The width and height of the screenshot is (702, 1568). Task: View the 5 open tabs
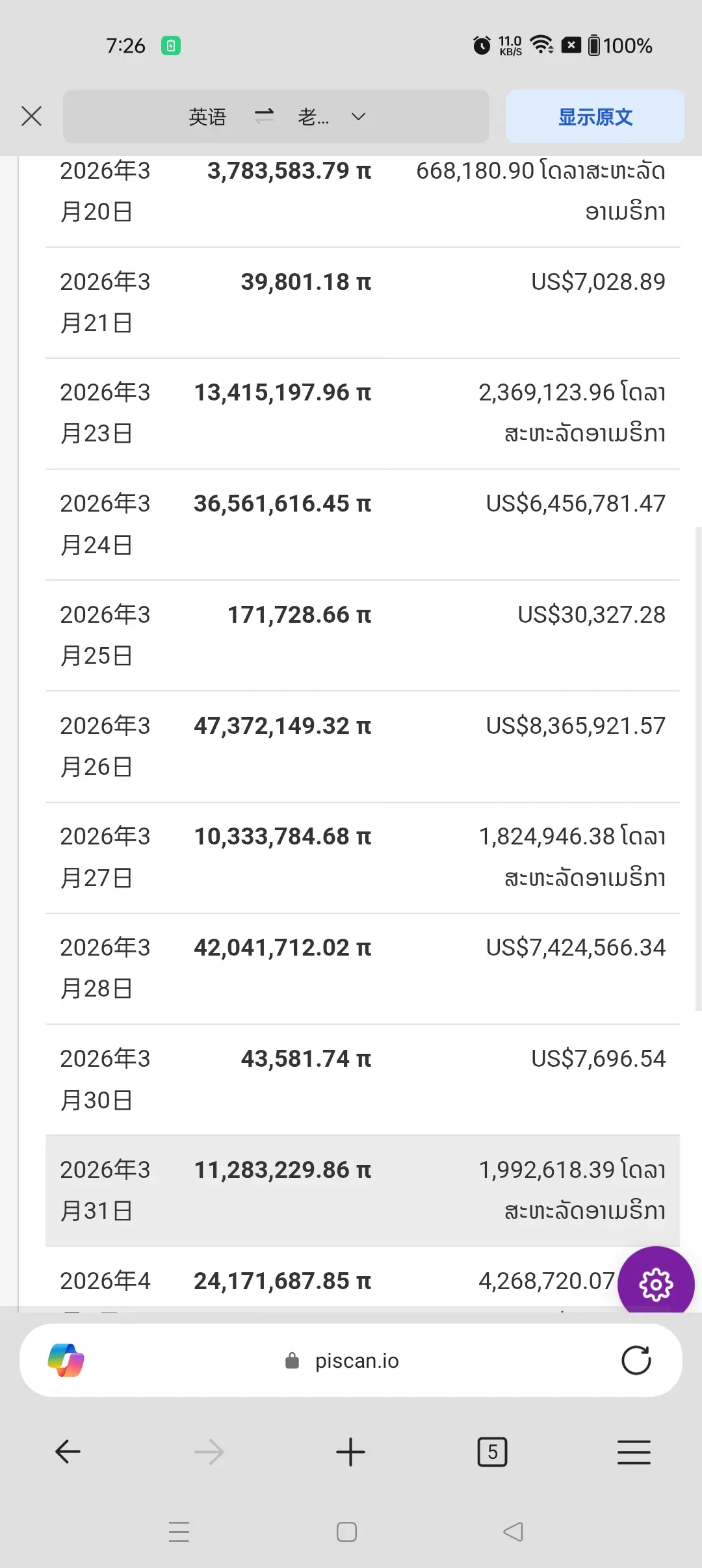[492, 1452]
